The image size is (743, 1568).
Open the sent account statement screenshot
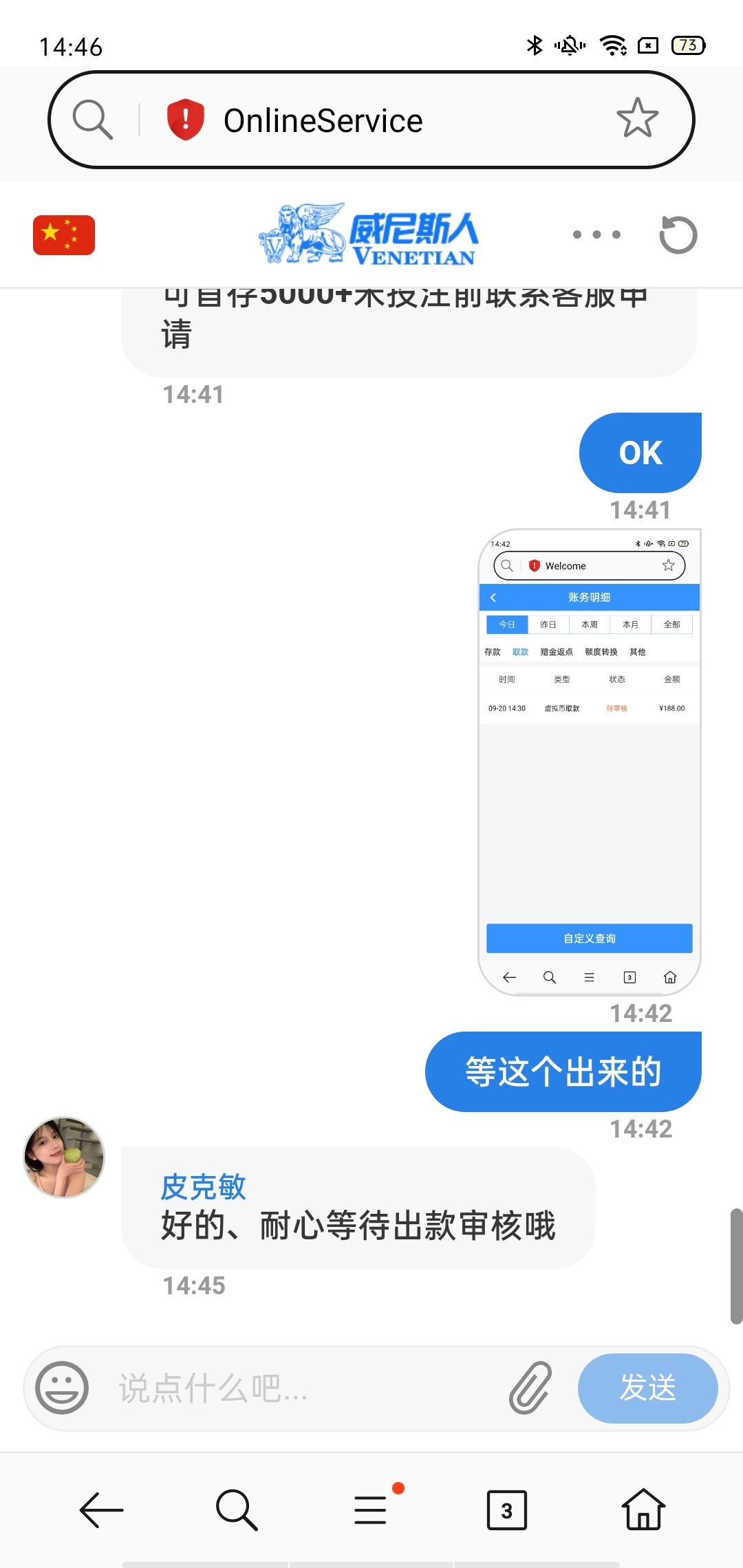(x=589, y=762)
